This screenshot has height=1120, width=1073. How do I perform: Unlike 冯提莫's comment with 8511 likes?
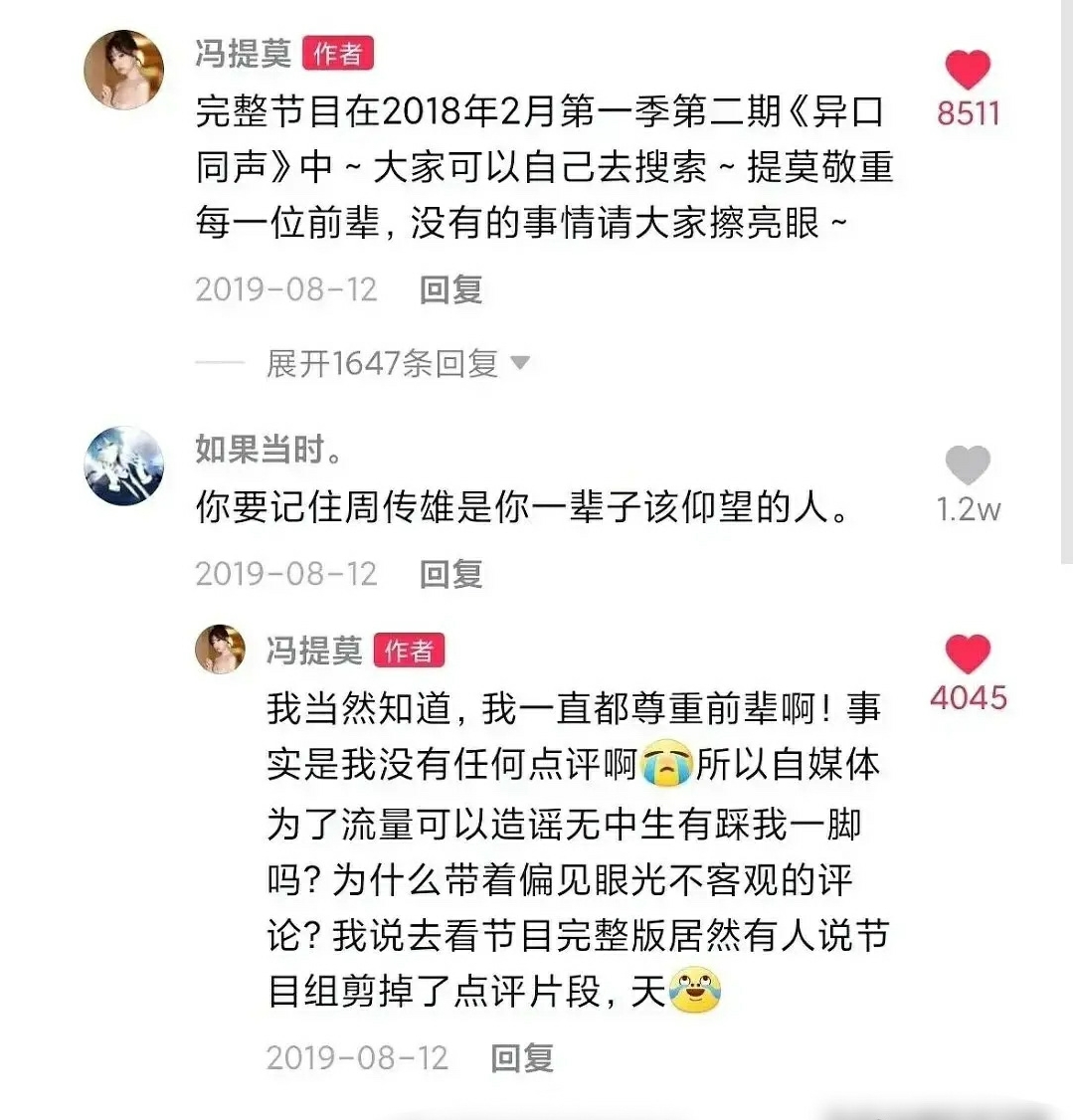[x=967, y=71]
